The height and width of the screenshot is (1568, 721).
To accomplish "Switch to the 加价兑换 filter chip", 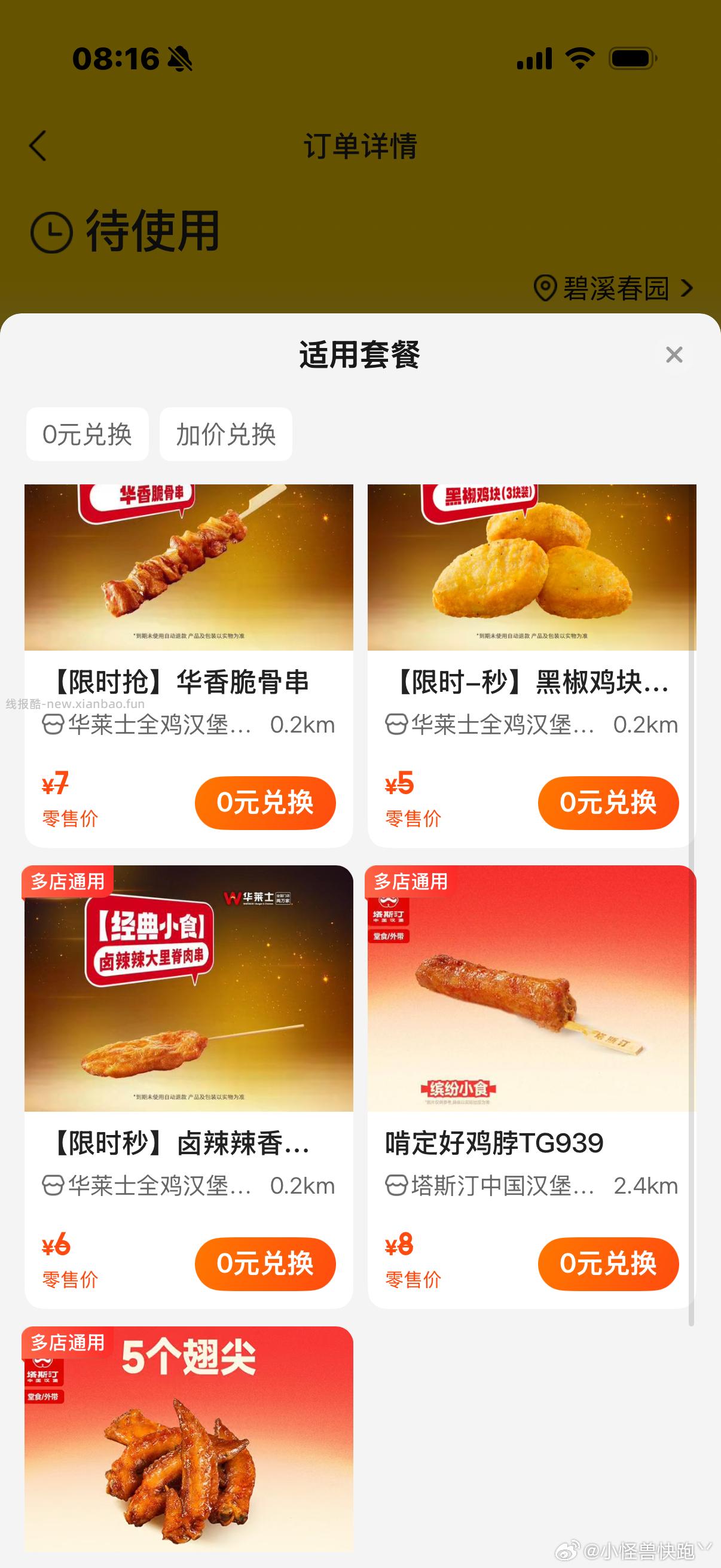I will (226, 434).
